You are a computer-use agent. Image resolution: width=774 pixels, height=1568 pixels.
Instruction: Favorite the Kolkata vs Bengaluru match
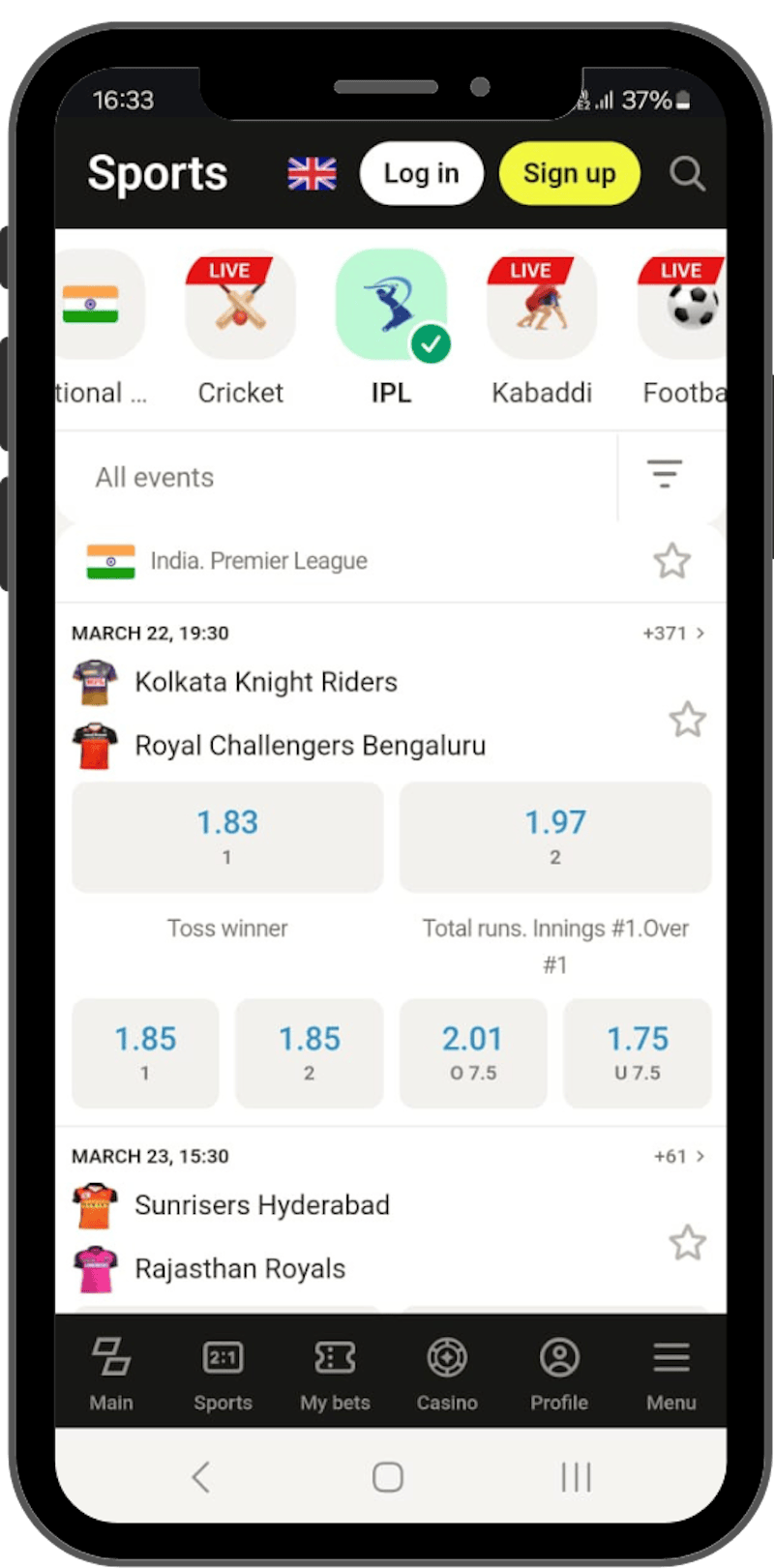pos(687,720)
